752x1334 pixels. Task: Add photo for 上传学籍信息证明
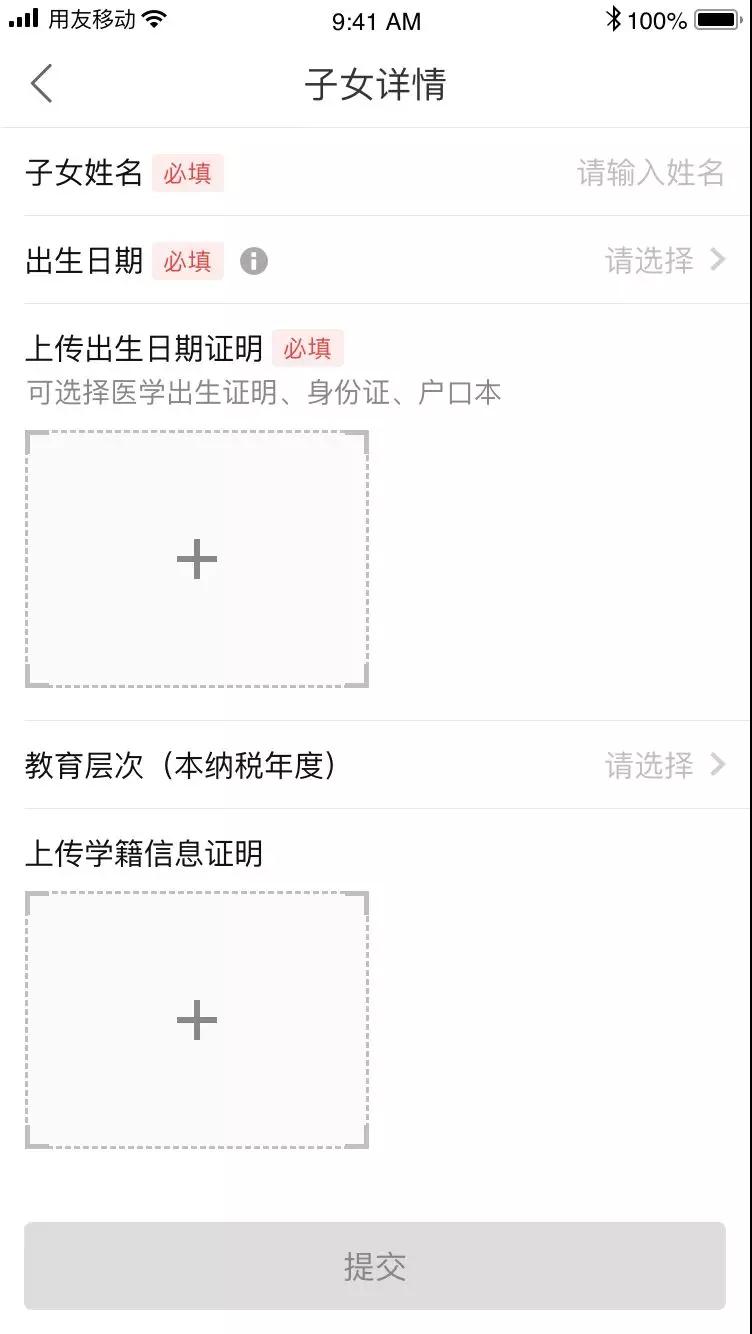tap(197, 1020)
